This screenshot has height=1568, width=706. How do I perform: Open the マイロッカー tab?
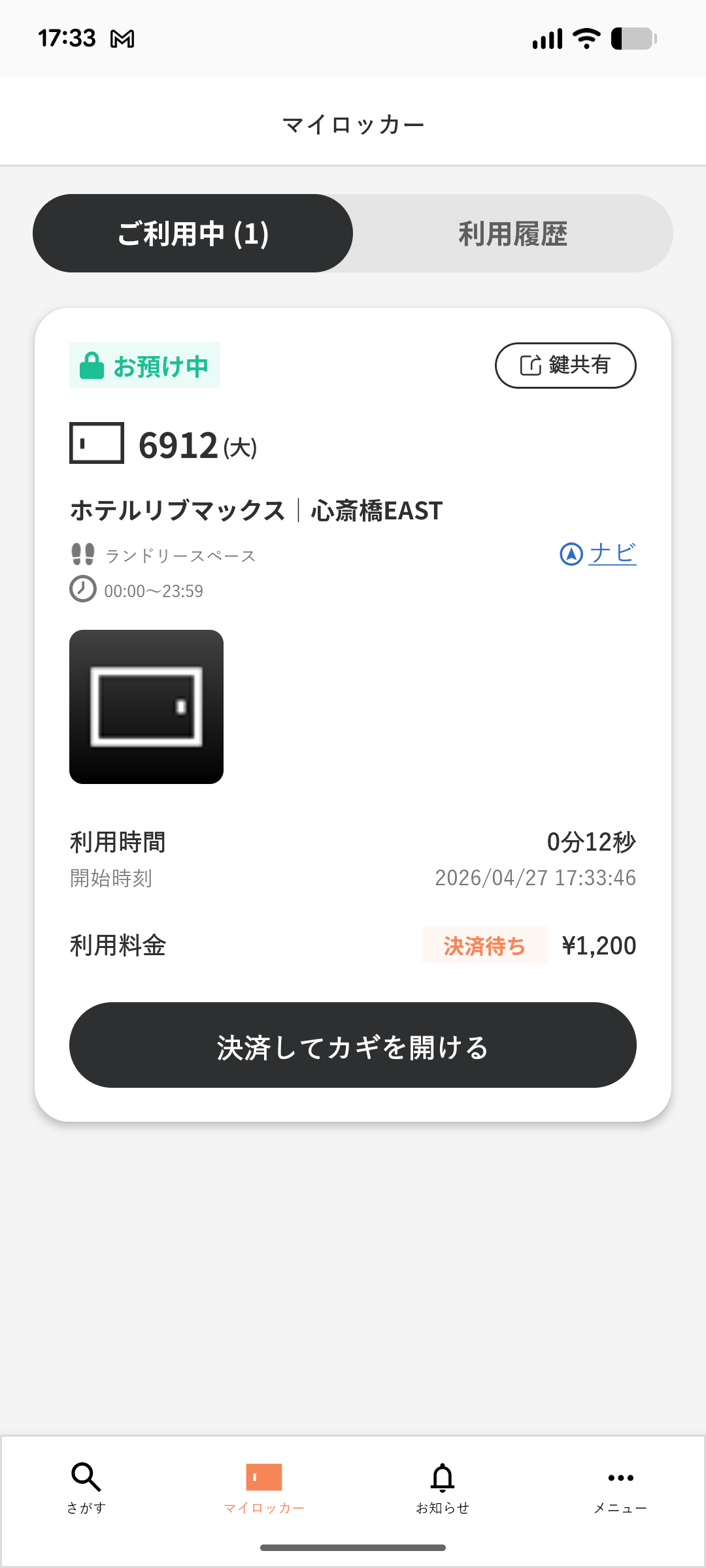[264, 1487]
